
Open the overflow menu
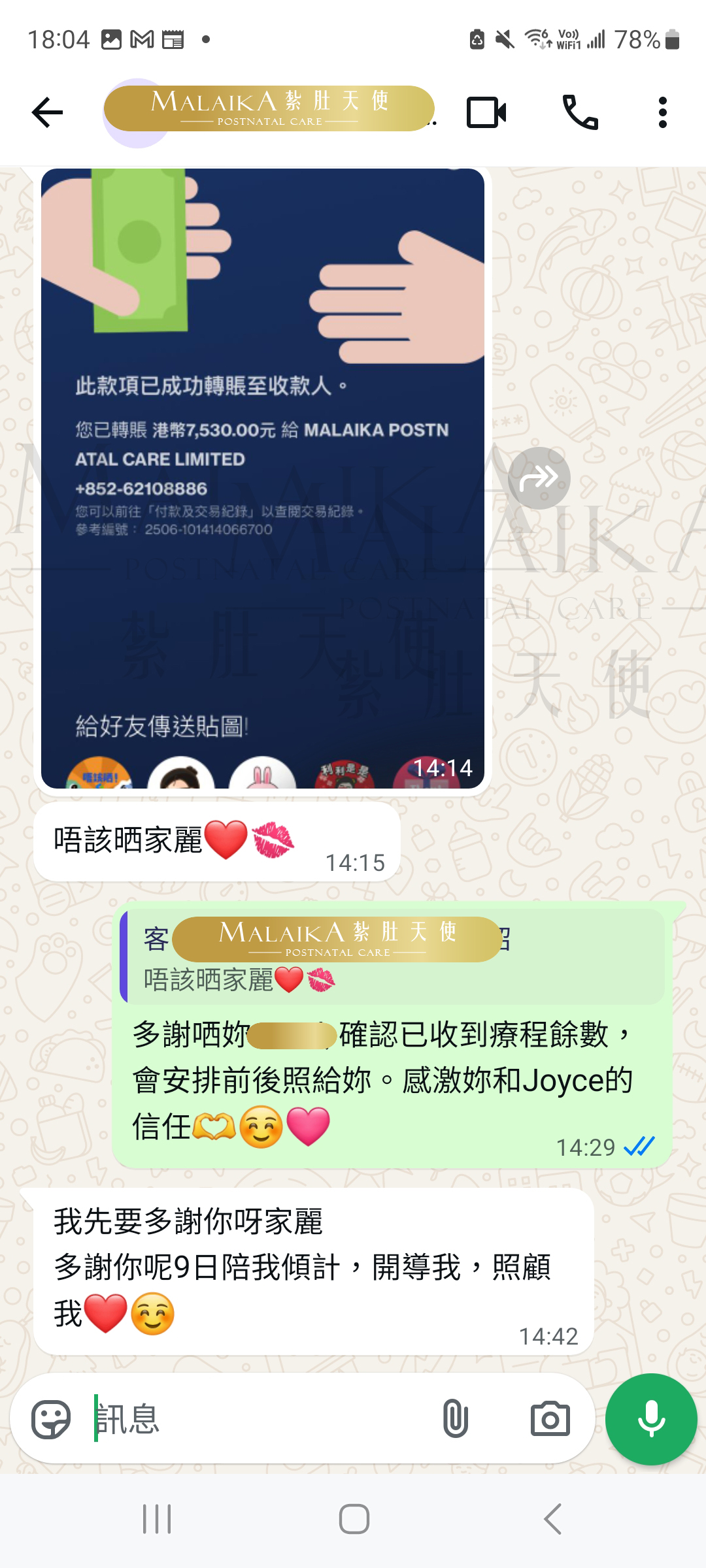coord(662,112)
